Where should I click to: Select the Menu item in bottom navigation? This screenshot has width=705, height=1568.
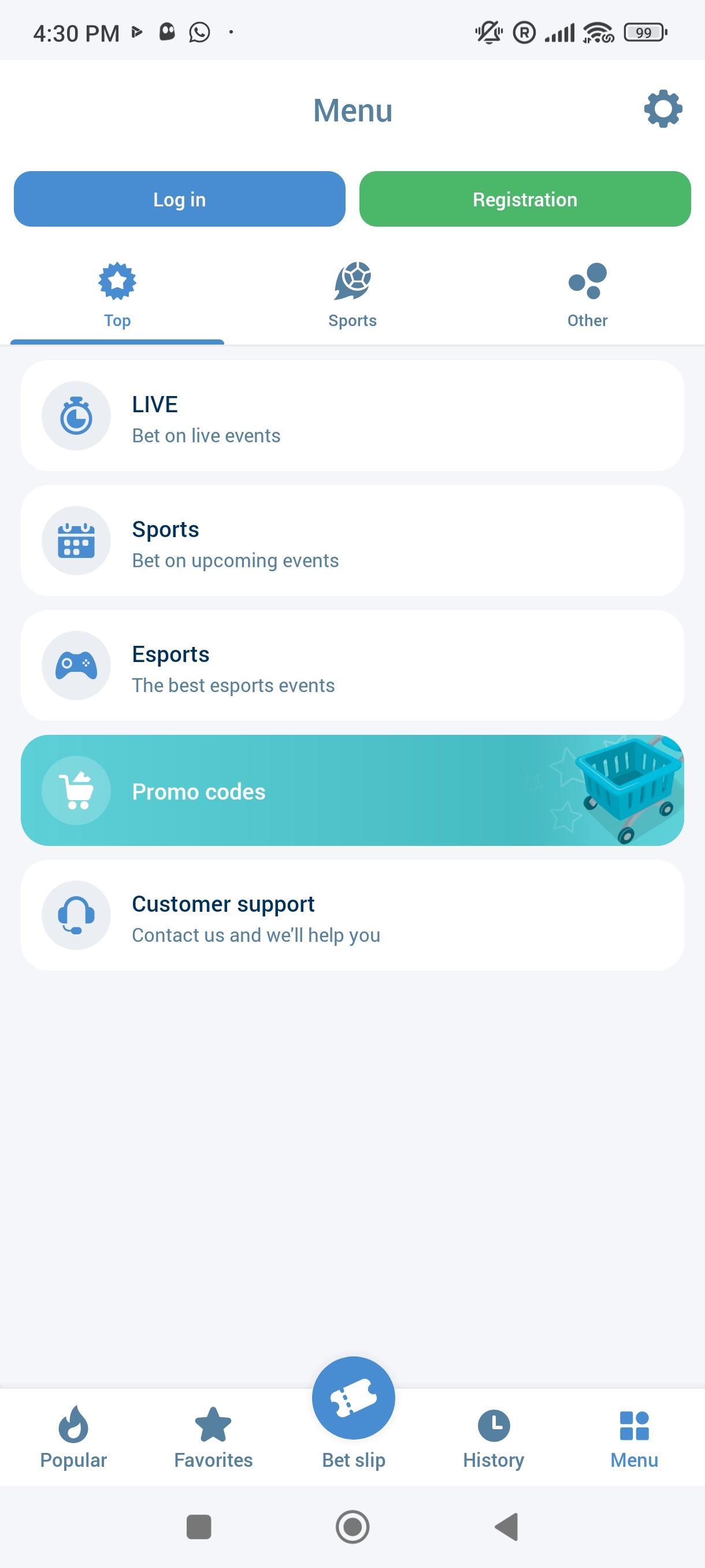[x=634, y=1437]
